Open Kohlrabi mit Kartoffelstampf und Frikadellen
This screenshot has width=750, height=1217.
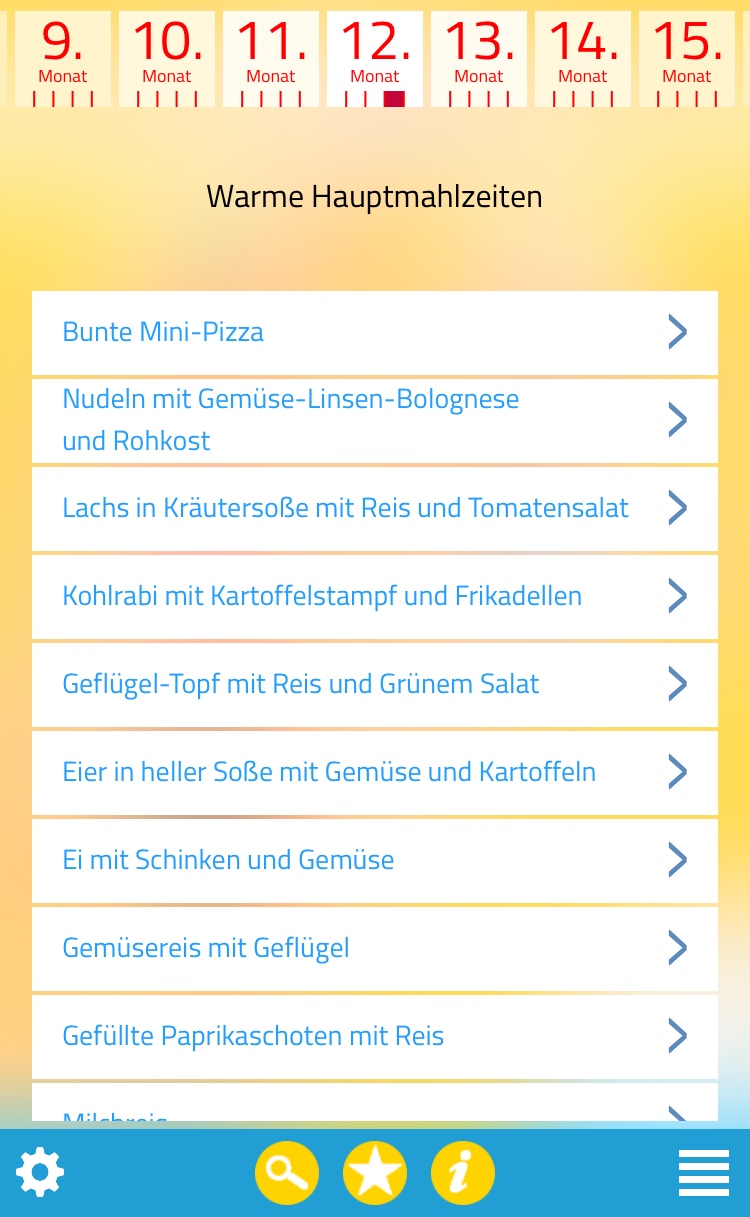click(x=375, y=596)
